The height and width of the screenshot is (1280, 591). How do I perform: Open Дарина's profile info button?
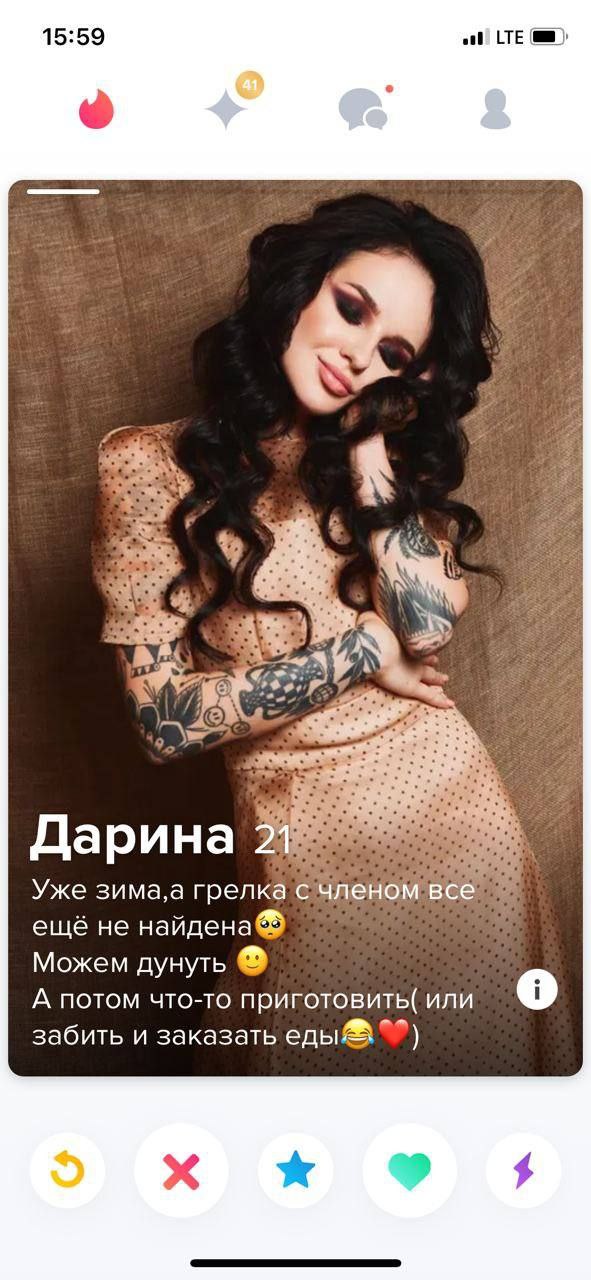[x=537, y=989]
